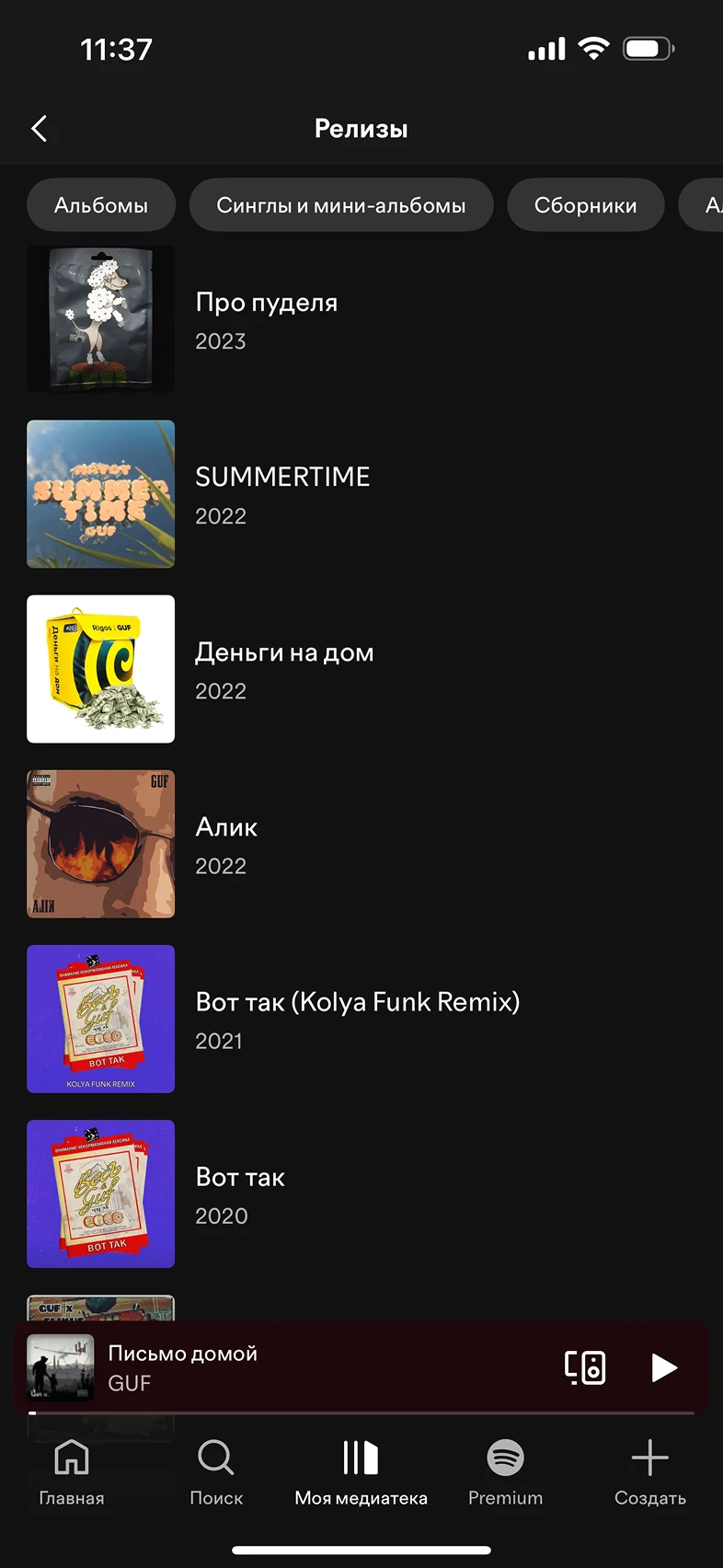Screen dimensions: 723x1568
Task: Select the Синглы и мини-альбомы chip
Action: pyautogui.click(x=341, y=205)
